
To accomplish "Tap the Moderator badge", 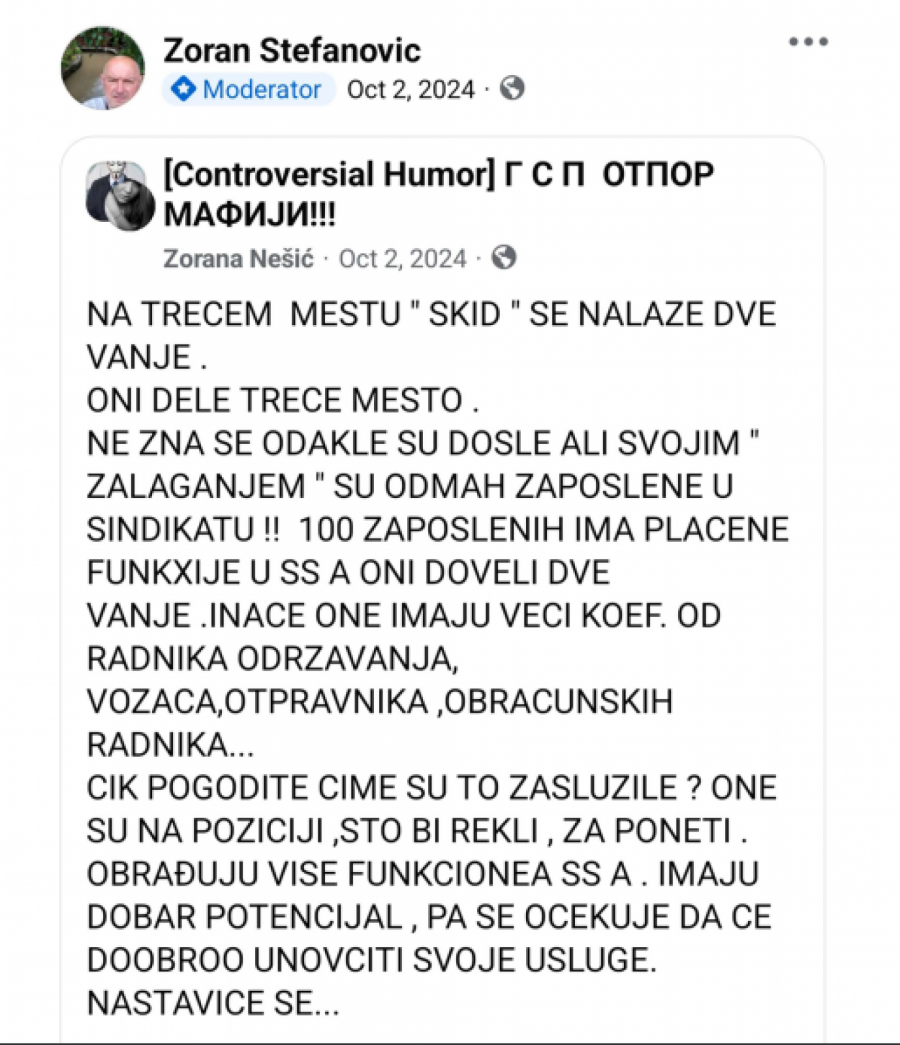I will [248, 89].
